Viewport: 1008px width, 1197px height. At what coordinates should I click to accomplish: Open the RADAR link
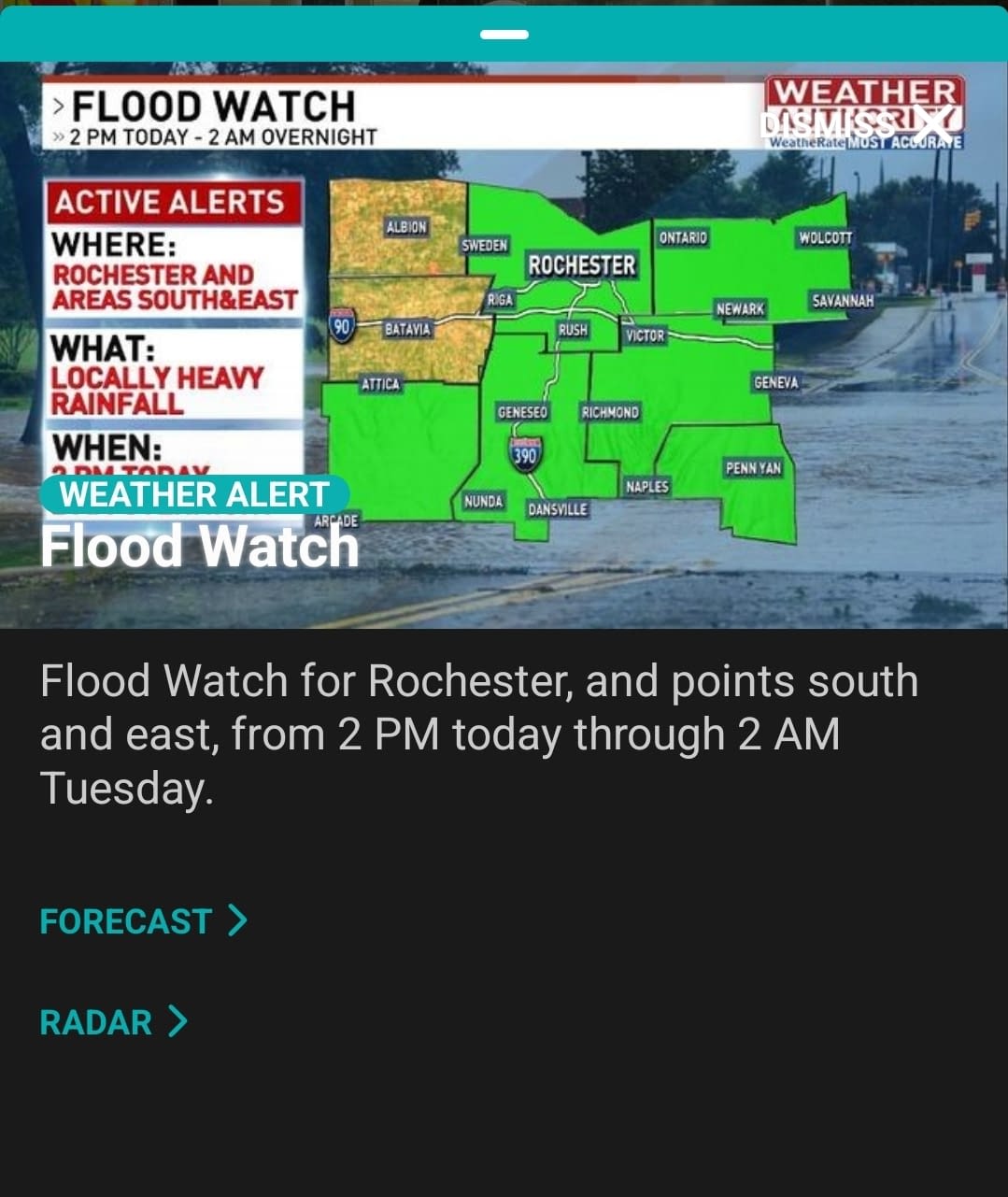pyautogui.click(x=95, y=1022)
